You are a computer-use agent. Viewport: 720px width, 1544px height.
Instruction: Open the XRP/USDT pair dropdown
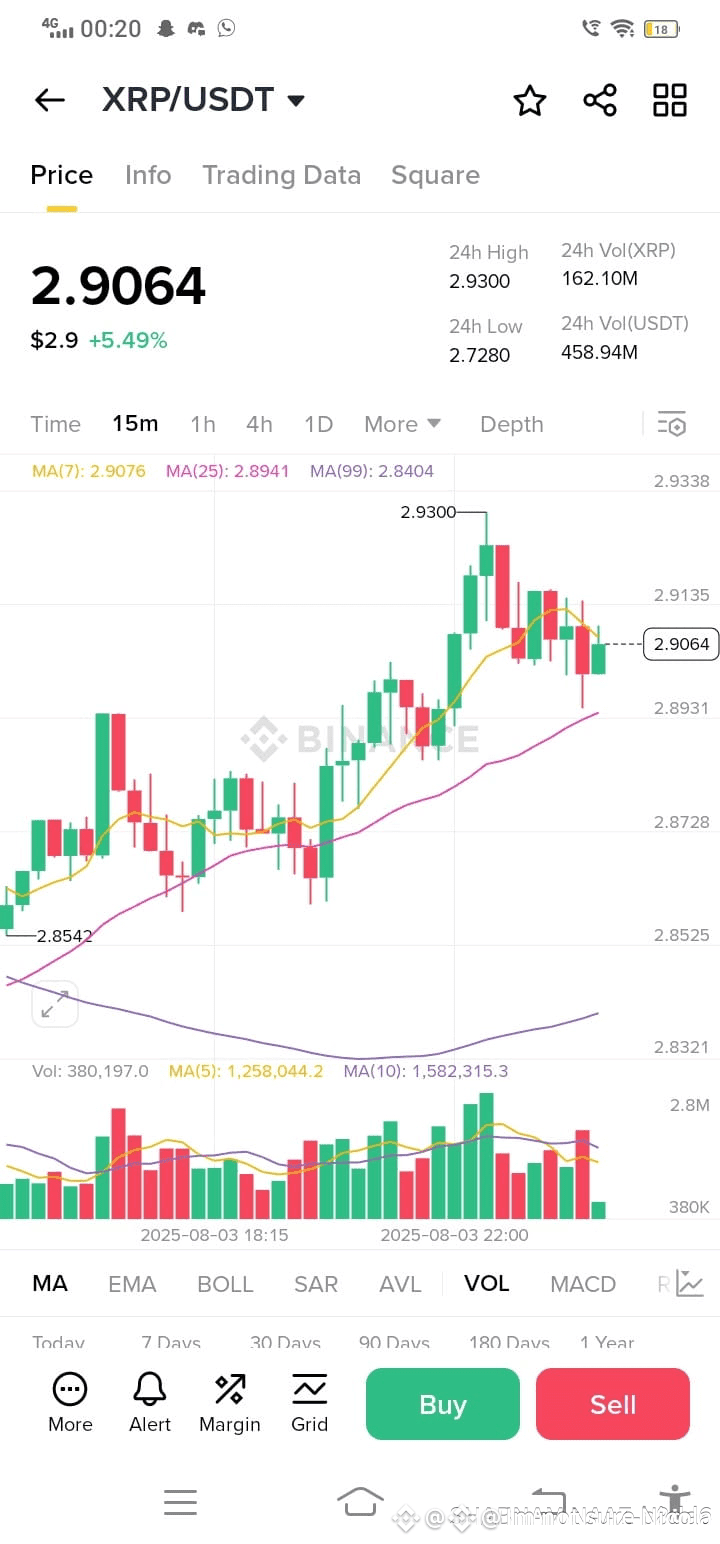pos(203,100)
